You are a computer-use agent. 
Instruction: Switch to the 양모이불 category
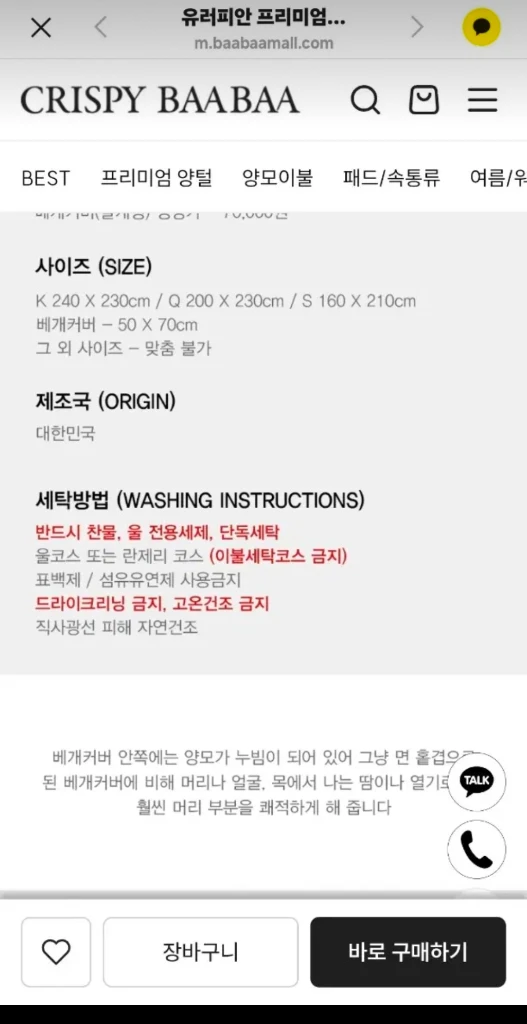click(x=278, y=178)
